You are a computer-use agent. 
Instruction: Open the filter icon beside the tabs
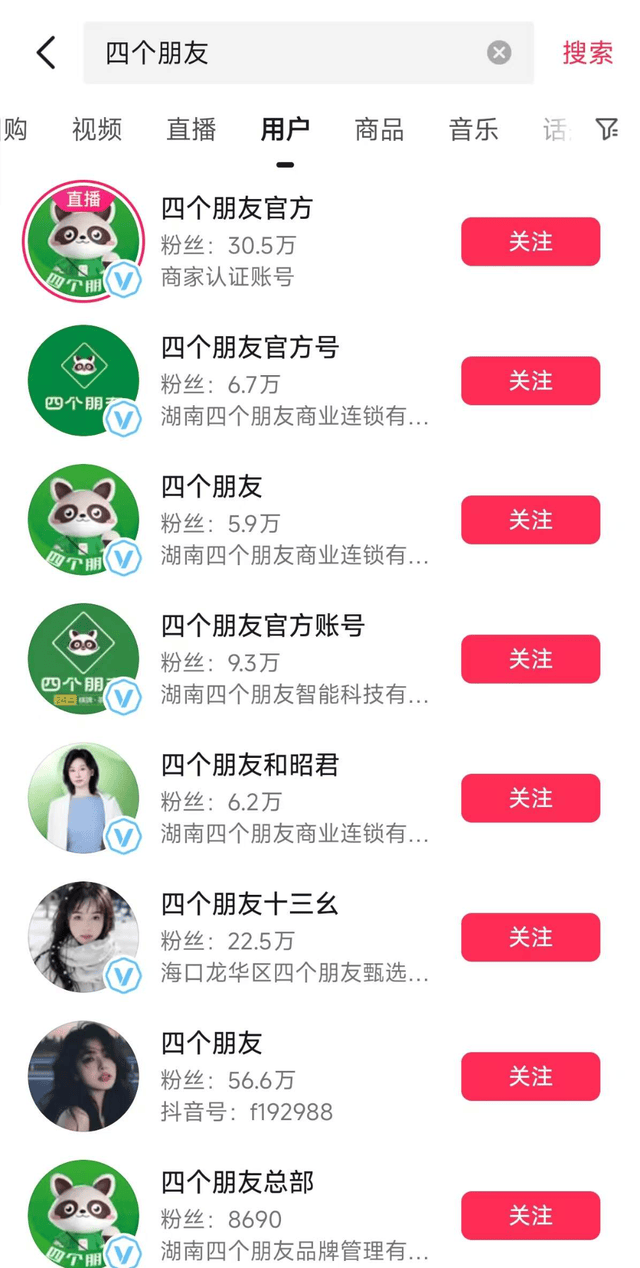coord(606,129)
